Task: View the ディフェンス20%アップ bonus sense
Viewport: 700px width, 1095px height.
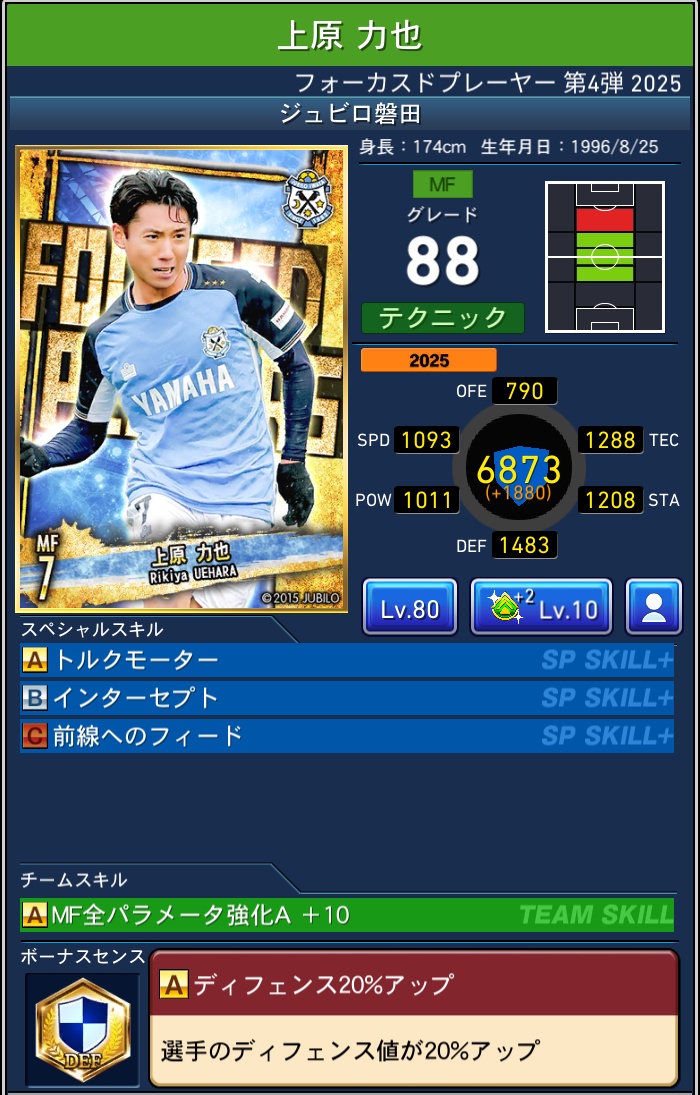Action: click(x=413, y=1017)
